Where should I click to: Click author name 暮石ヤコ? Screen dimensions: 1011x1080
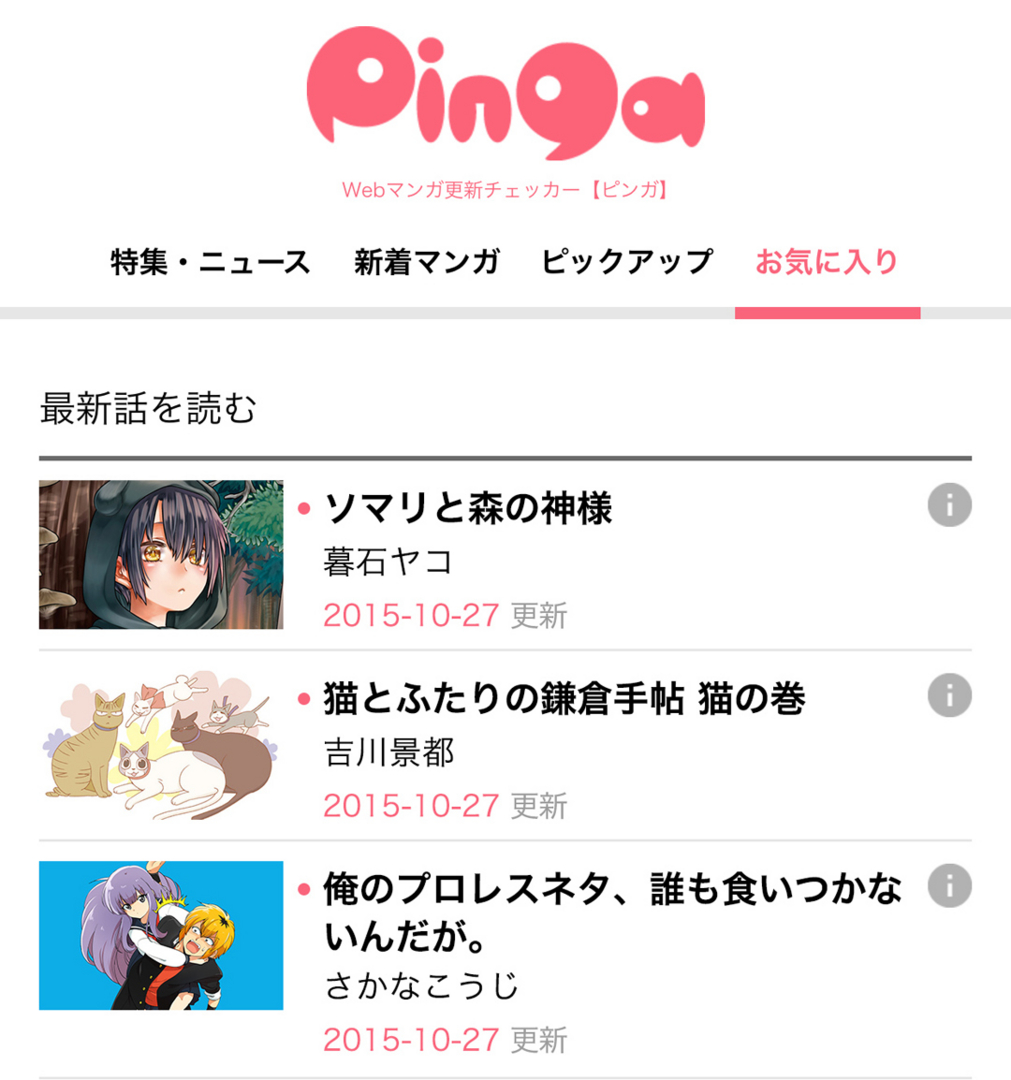(390, 562)
